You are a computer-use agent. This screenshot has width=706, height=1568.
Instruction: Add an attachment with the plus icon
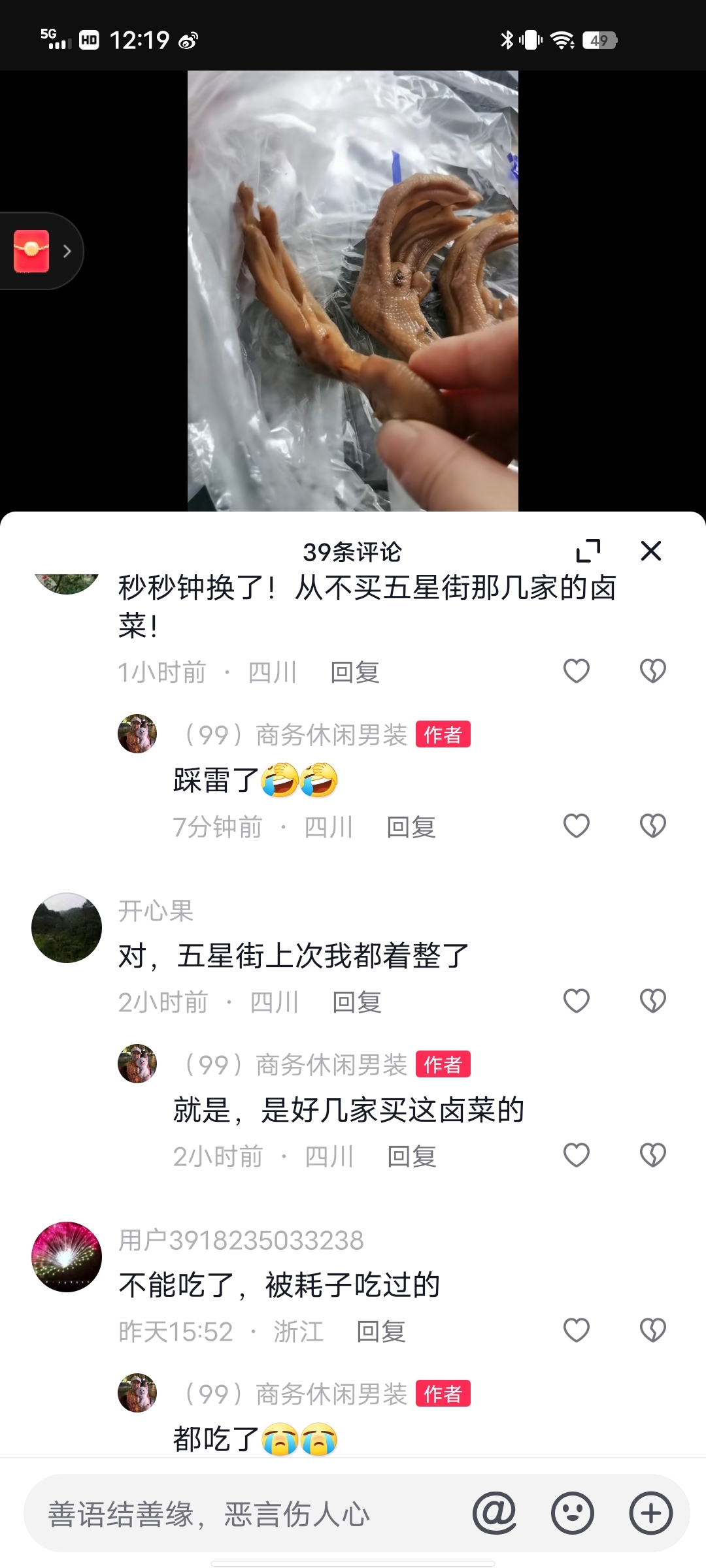[651, 1513]
